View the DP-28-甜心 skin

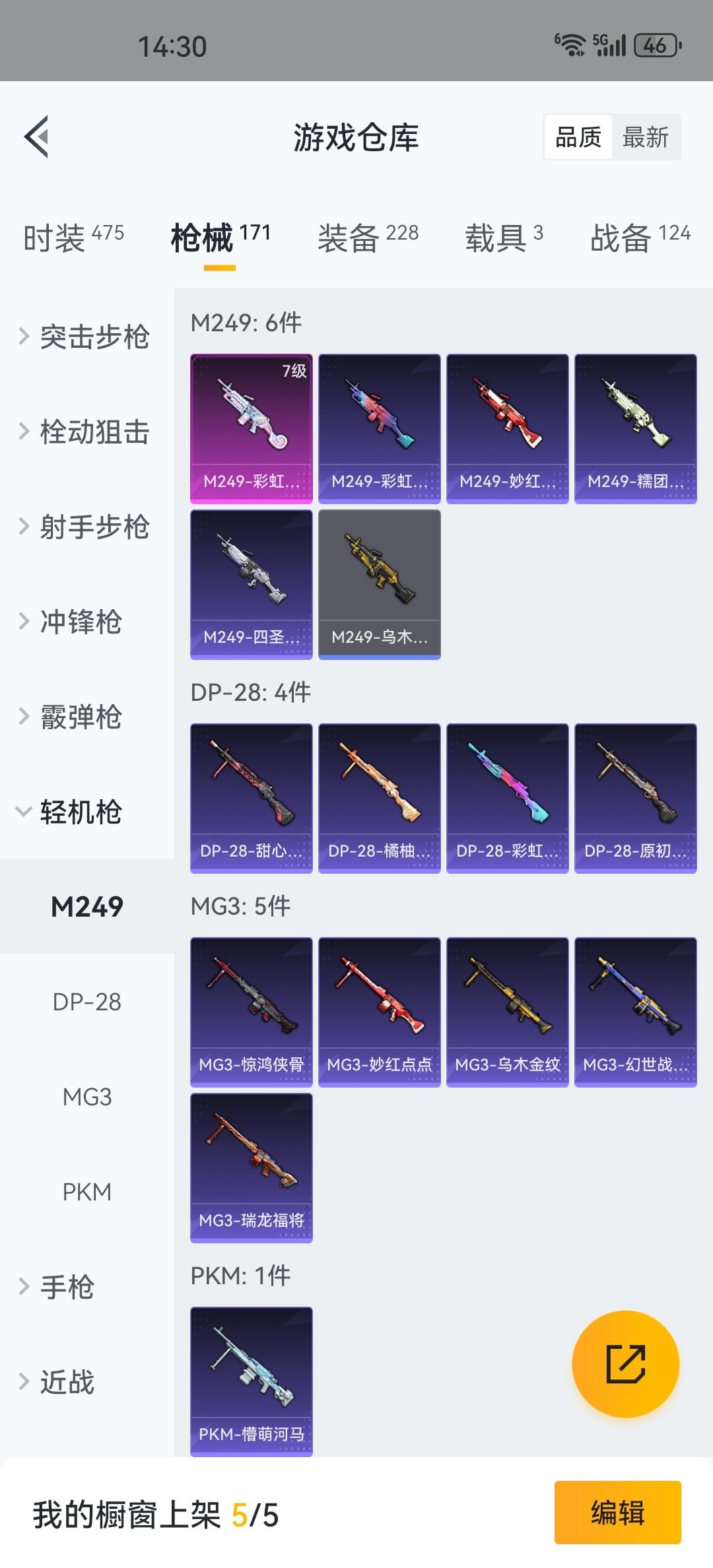(251, 798)
